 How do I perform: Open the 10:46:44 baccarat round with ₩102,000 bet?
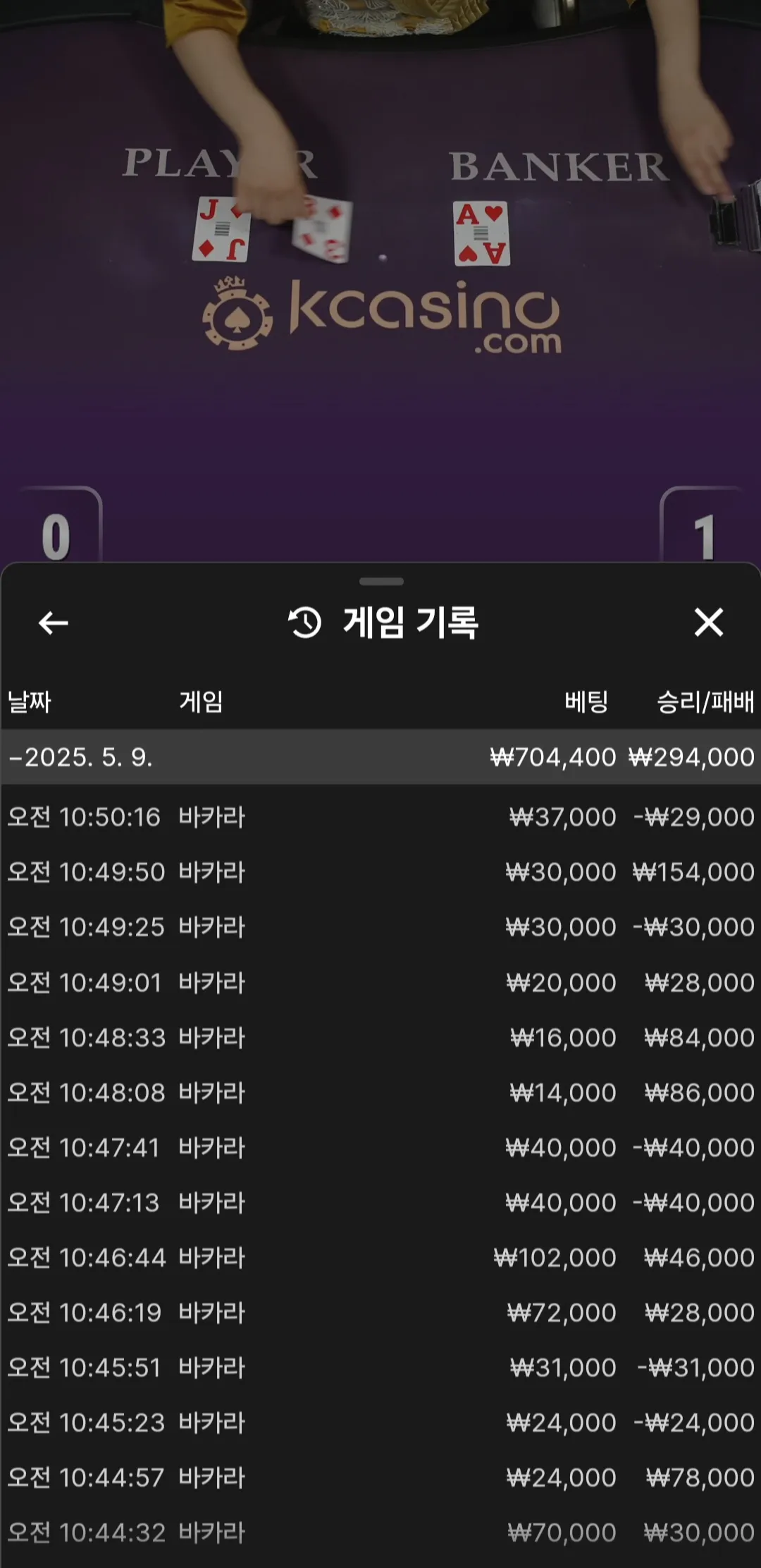(x=380, y=1257)
